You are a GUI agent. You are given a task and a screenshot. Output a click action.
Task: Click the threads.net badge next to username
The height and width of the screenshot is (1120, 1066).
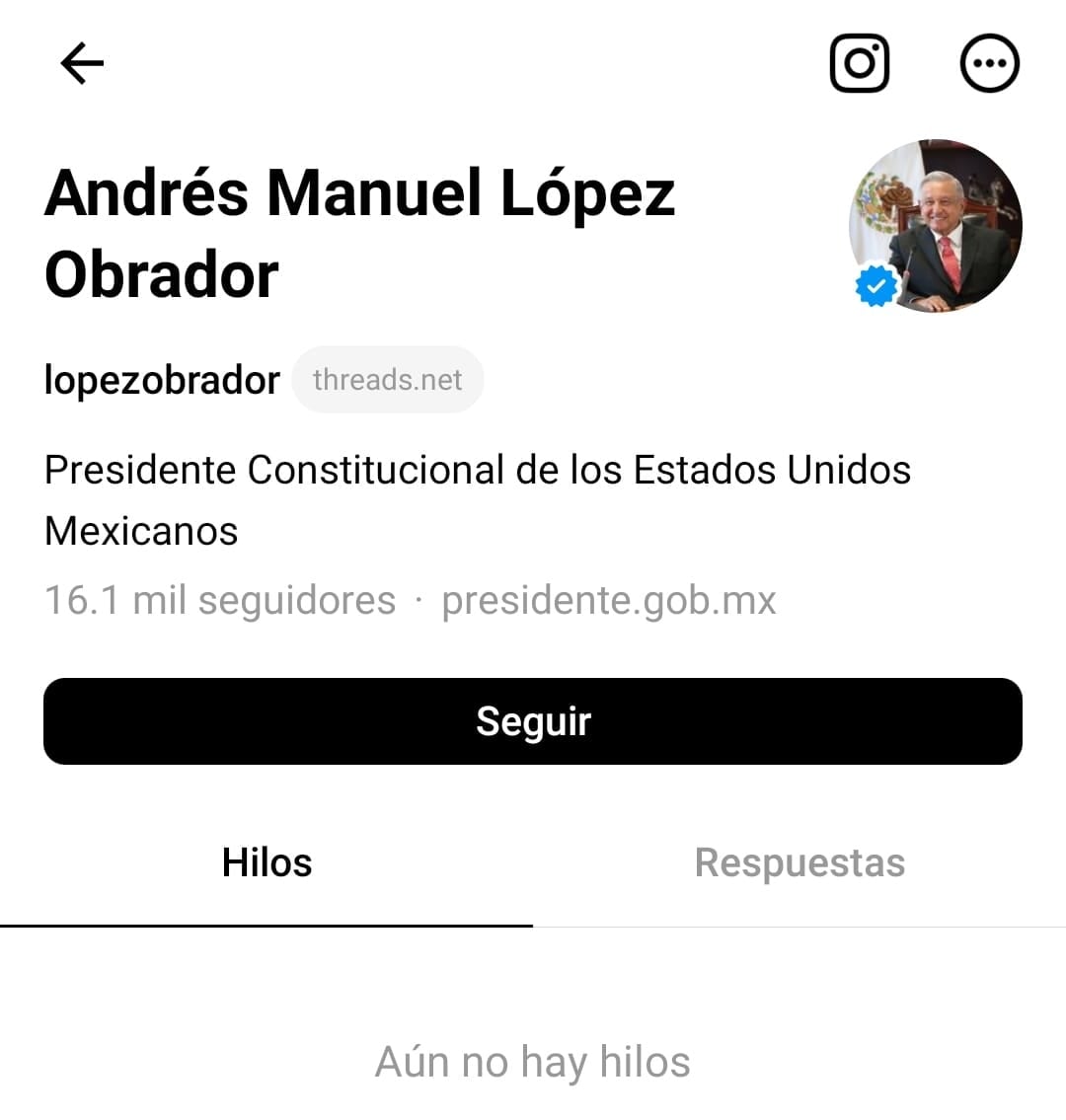pos(387,379)
